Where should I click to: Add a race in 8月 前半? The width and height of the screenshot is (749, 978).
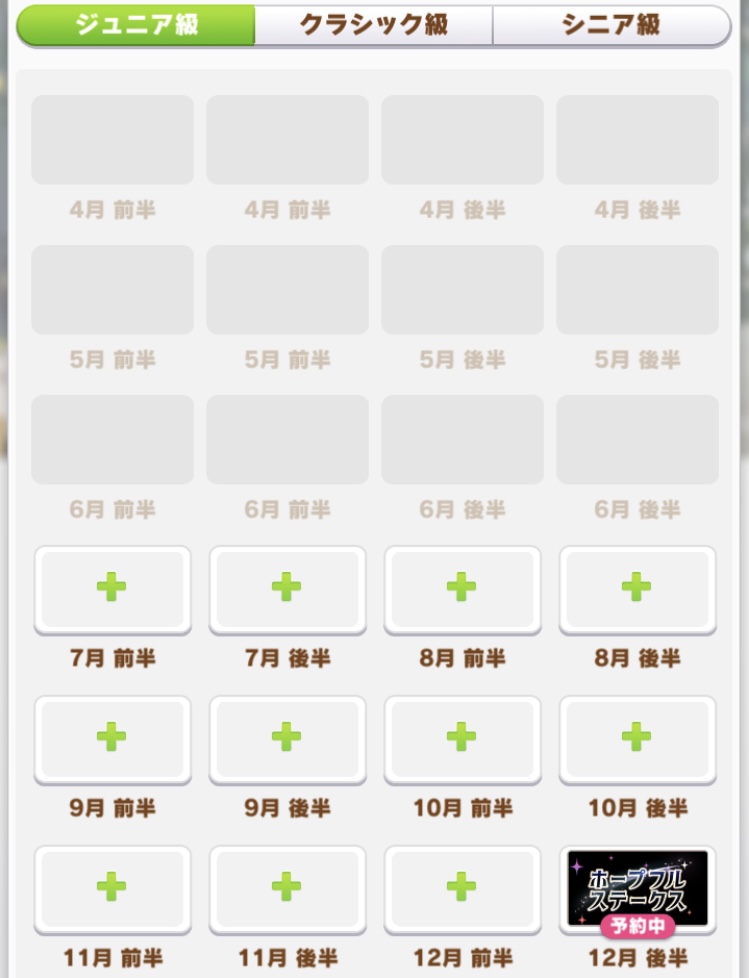coord(462,588)
